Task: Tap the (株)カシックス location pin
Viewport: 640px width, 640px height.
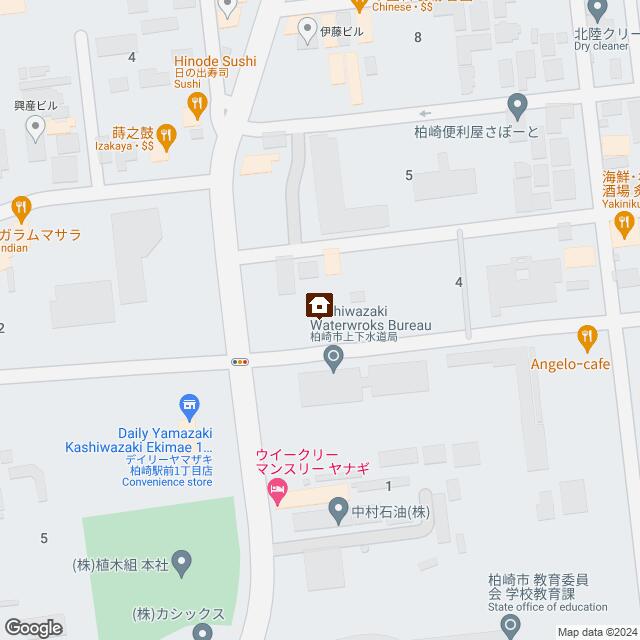Action: (203, 630)
